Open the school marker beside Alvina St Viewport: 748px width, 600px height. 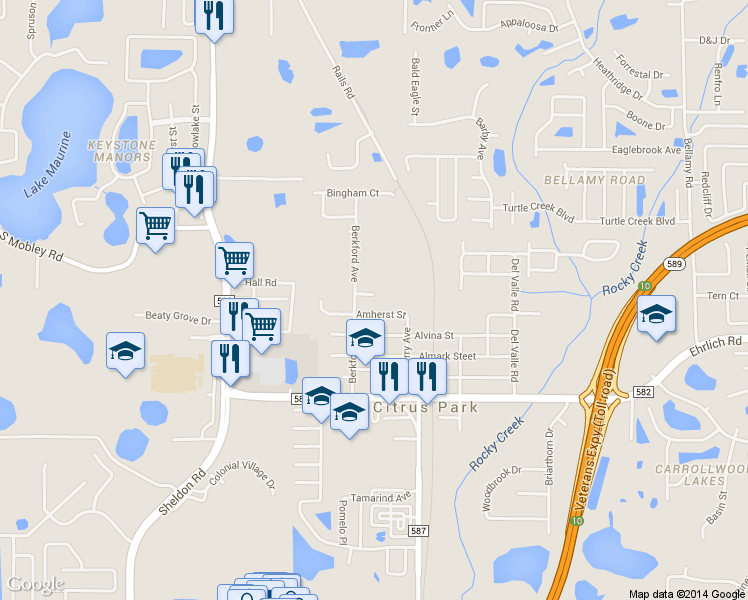pyautogui.click(x=365, y=338)
